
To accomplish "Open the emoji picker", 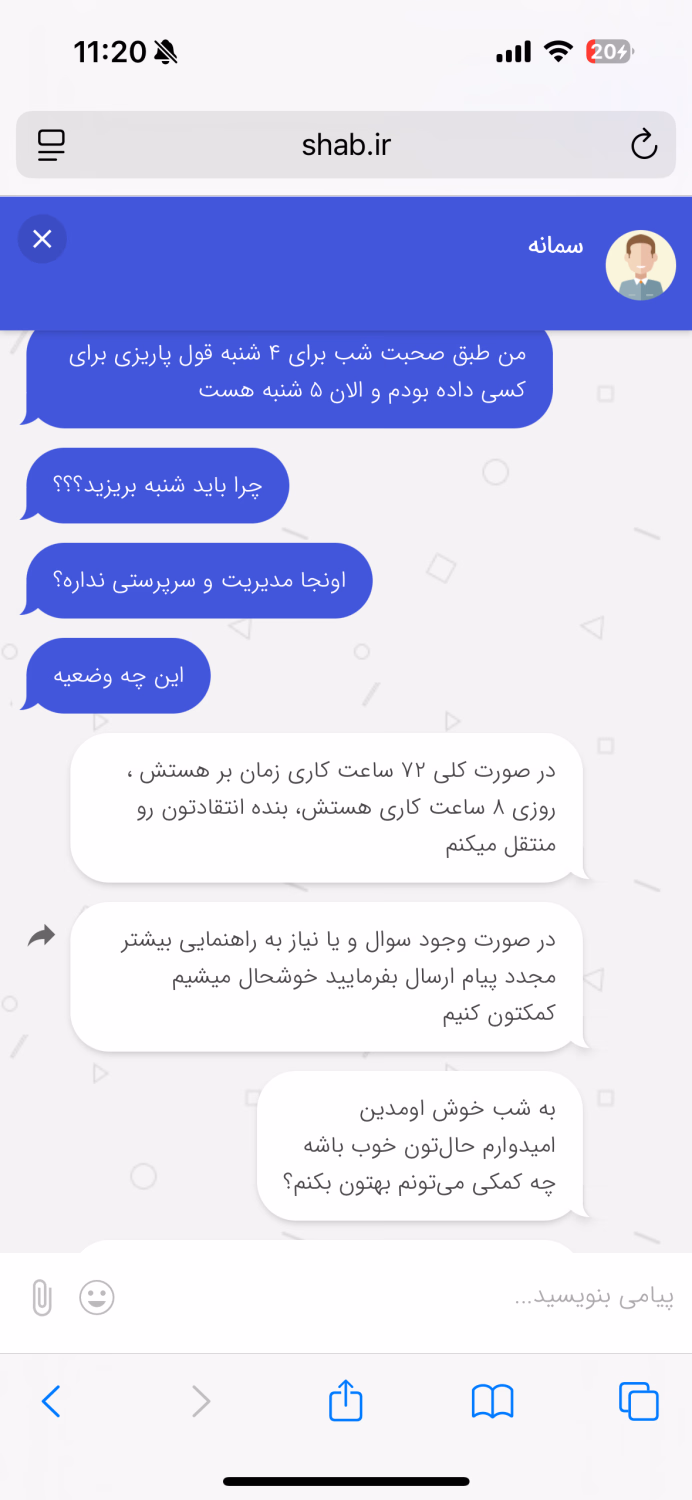I will pyautogui.click(x=97, y=1298).
